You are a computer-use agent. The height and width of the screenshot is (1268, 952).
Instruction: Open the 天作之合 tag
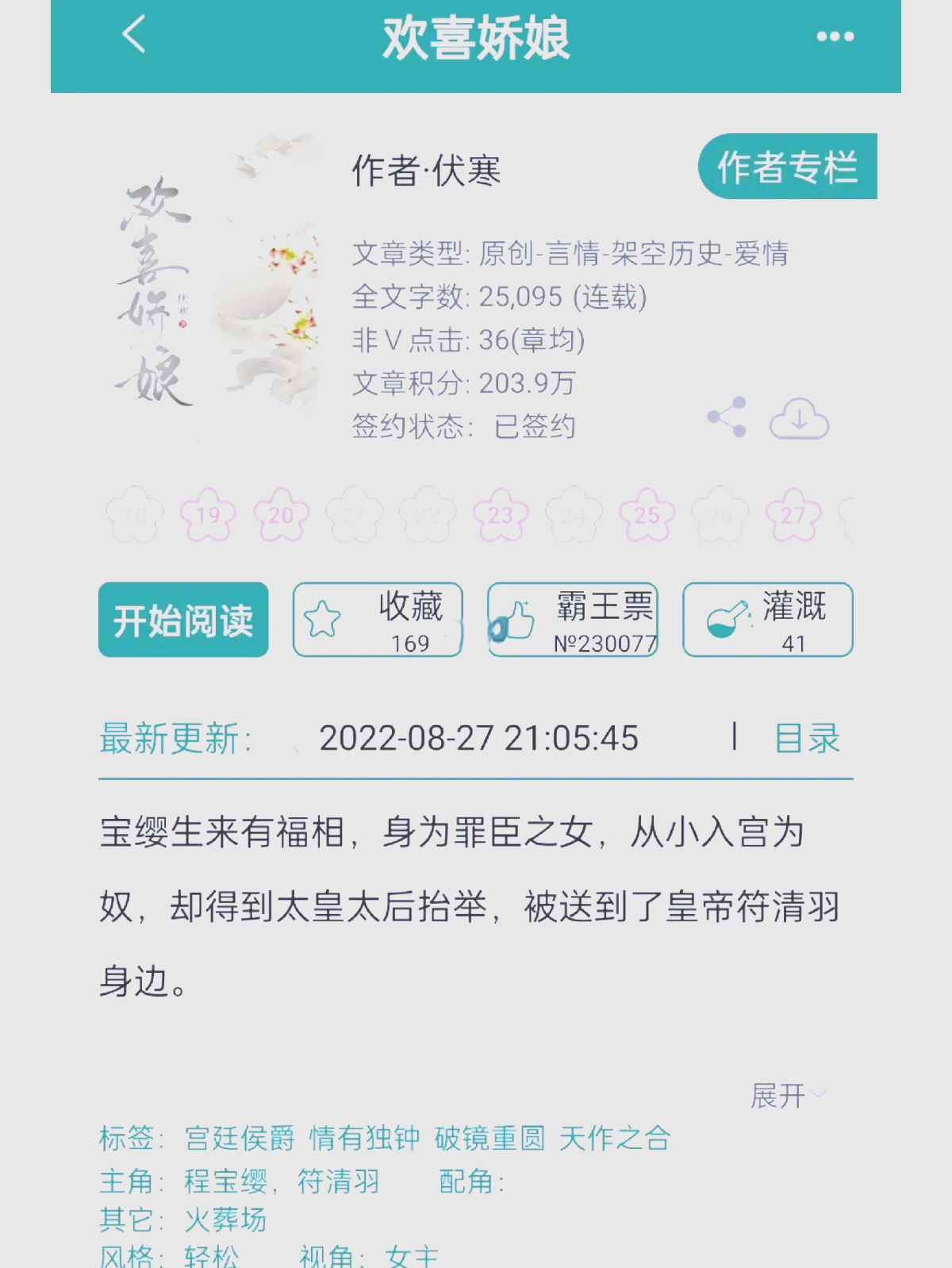[615, 1139]
